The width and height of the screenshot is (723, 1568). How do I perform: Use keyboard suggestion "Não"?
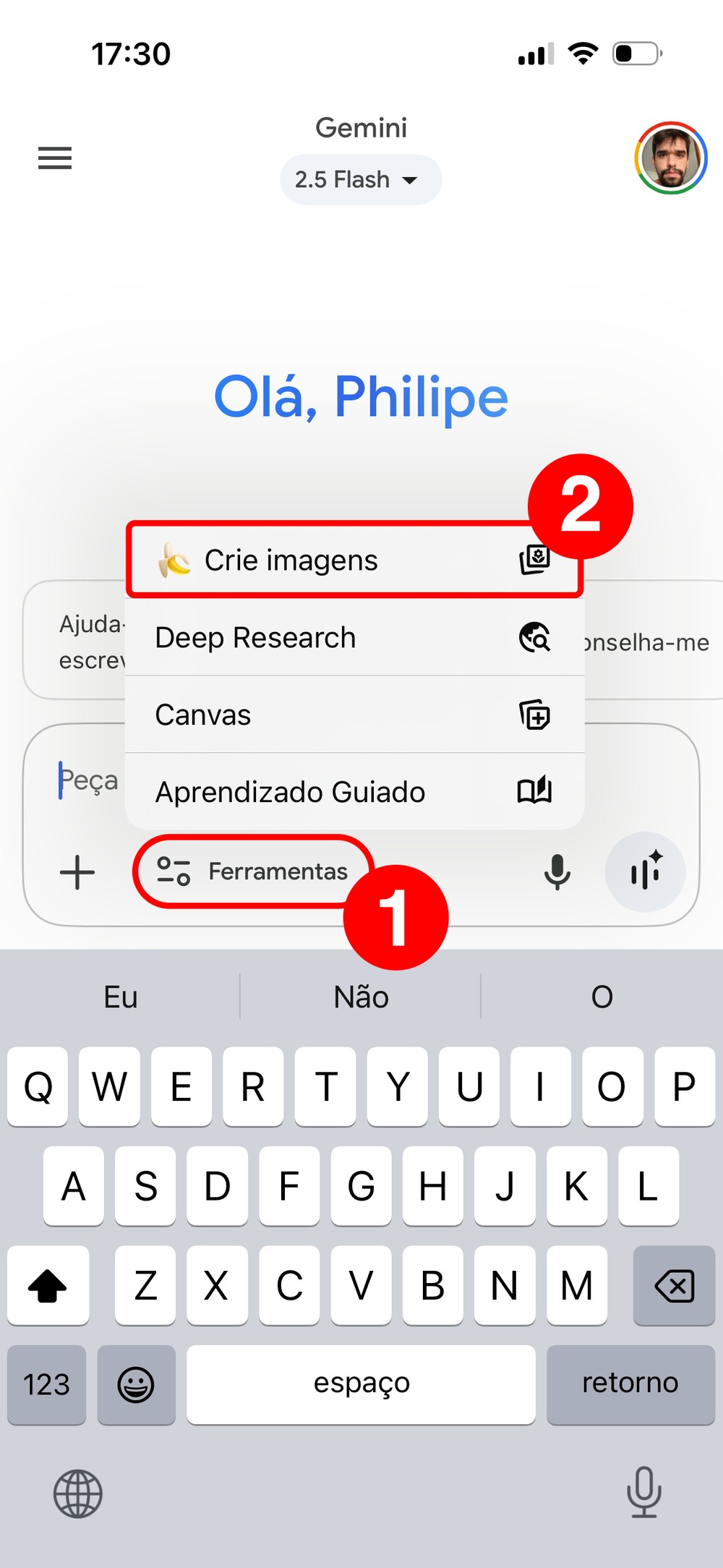[361, 997]
